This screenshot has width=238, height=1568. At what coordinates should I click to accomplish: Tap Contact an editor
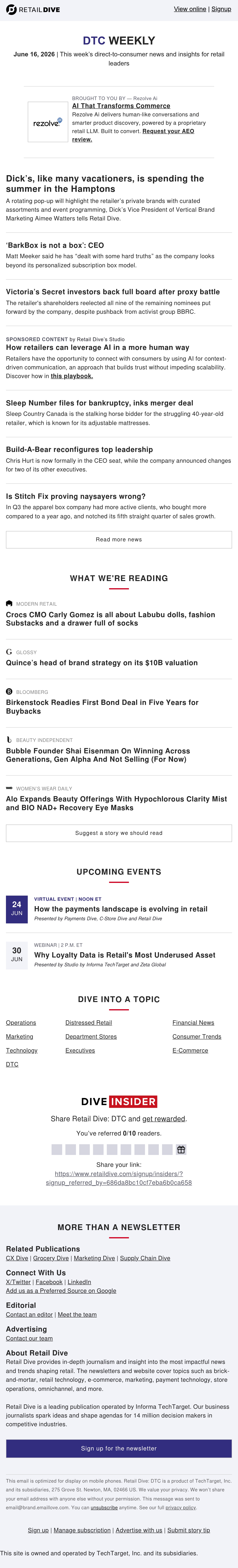coord(29,1314)
